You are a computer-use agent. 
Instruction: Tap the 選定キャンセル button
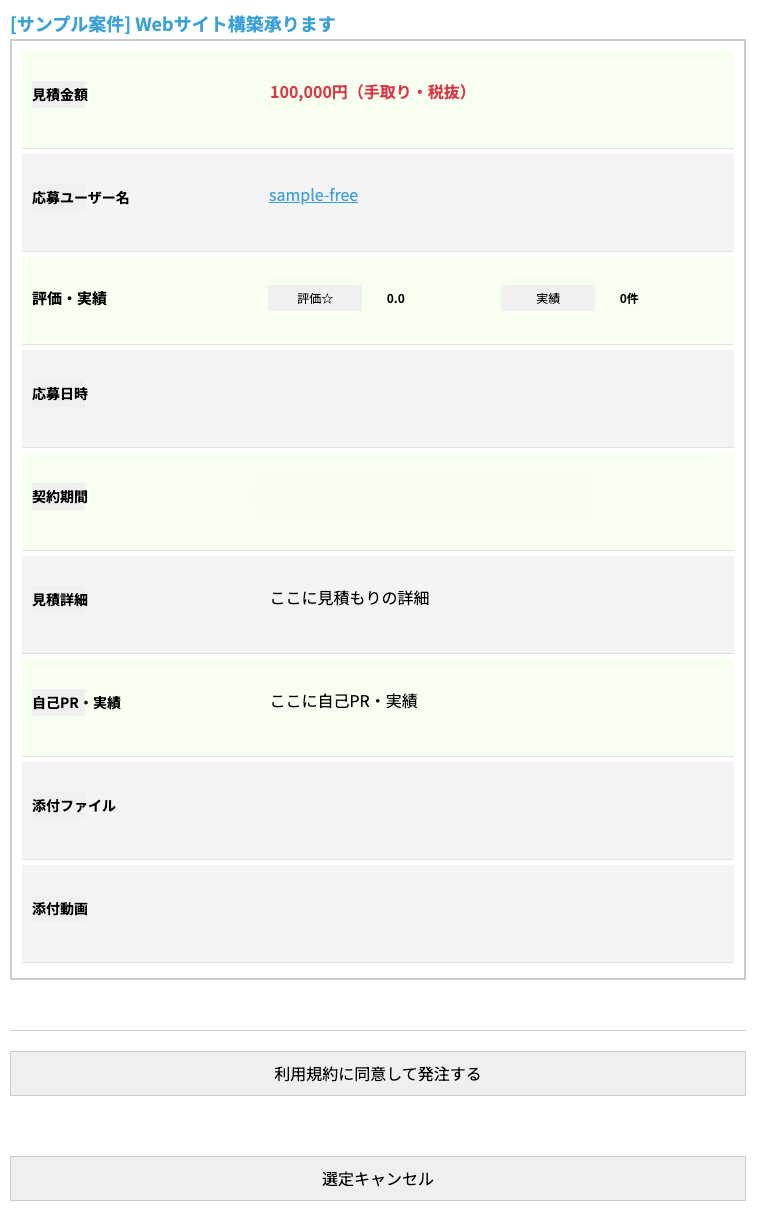tap(378, 1179)
